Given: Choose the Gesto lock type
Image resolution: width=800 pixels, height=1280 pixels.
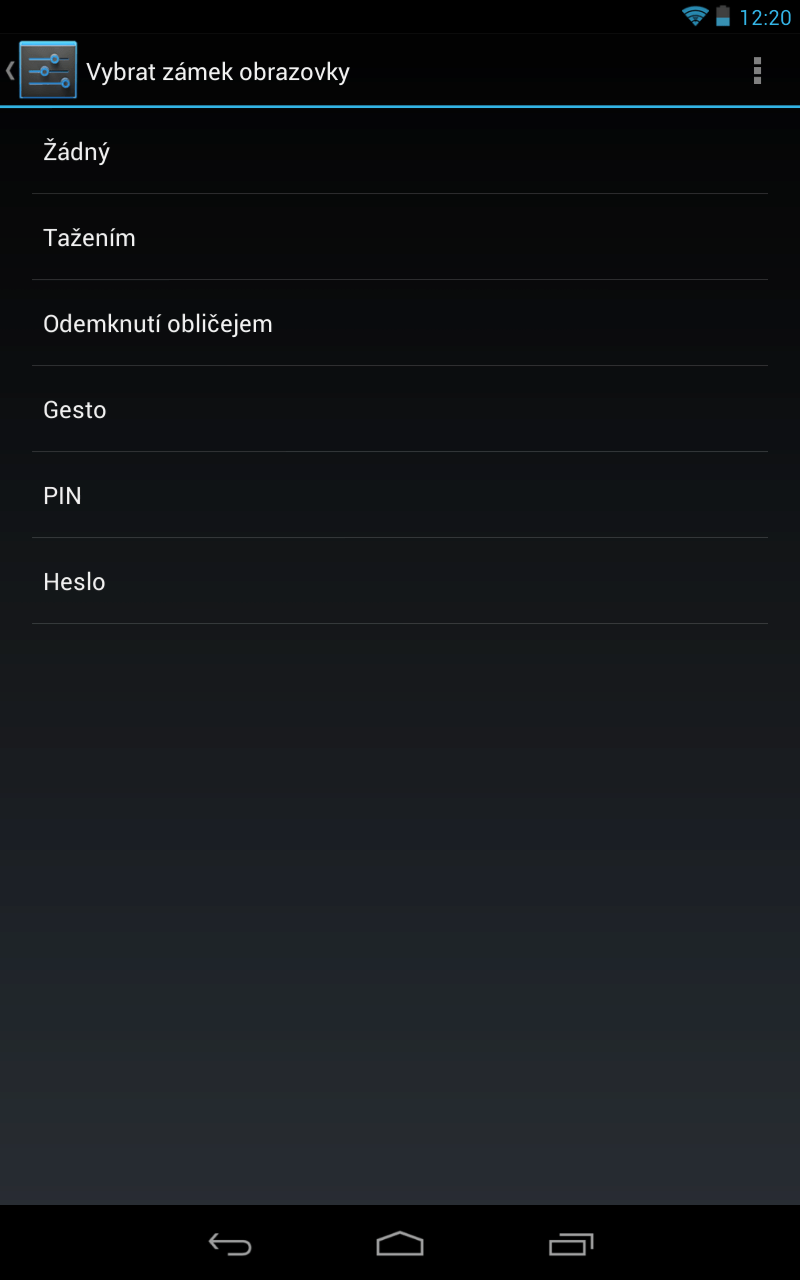Looking at the screenshot, I should point(400,409).
